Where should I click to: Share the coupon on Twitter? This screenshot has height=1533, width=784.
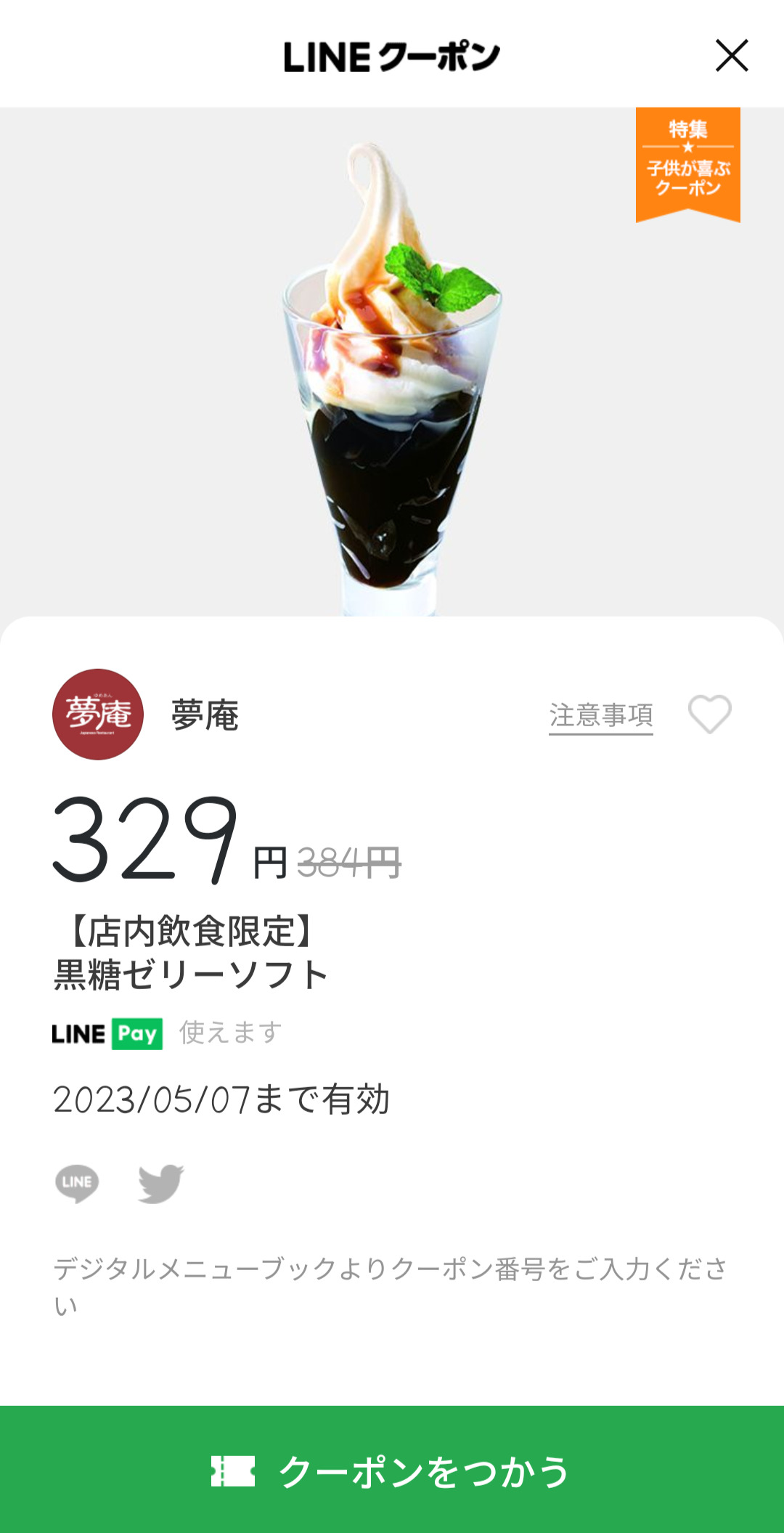pos(160,1183)
